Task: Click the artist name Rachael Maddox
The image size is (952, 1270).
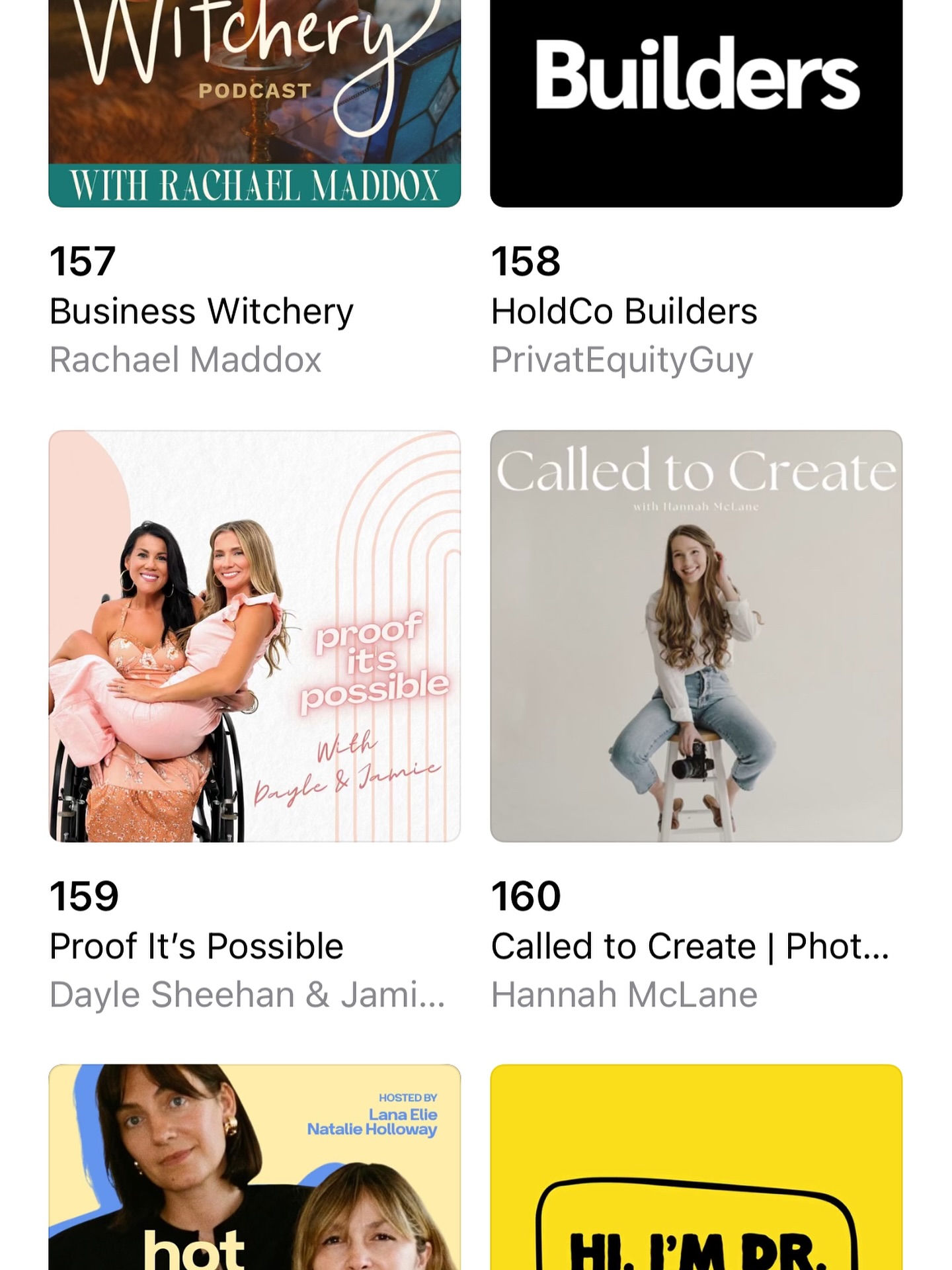Action: click(186, 359)
